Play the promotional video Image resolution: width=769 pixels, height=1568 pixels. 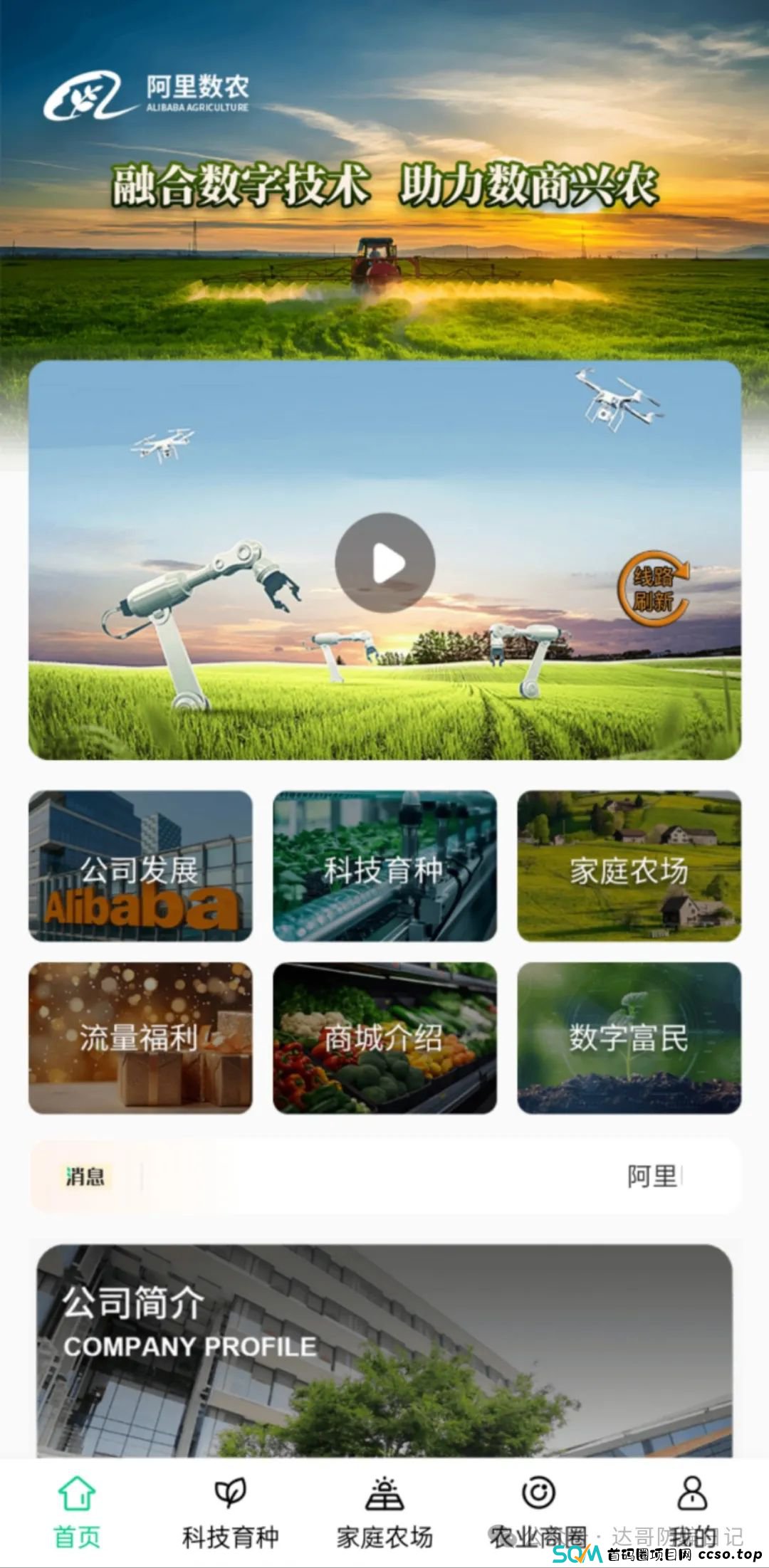pos(384,562)
